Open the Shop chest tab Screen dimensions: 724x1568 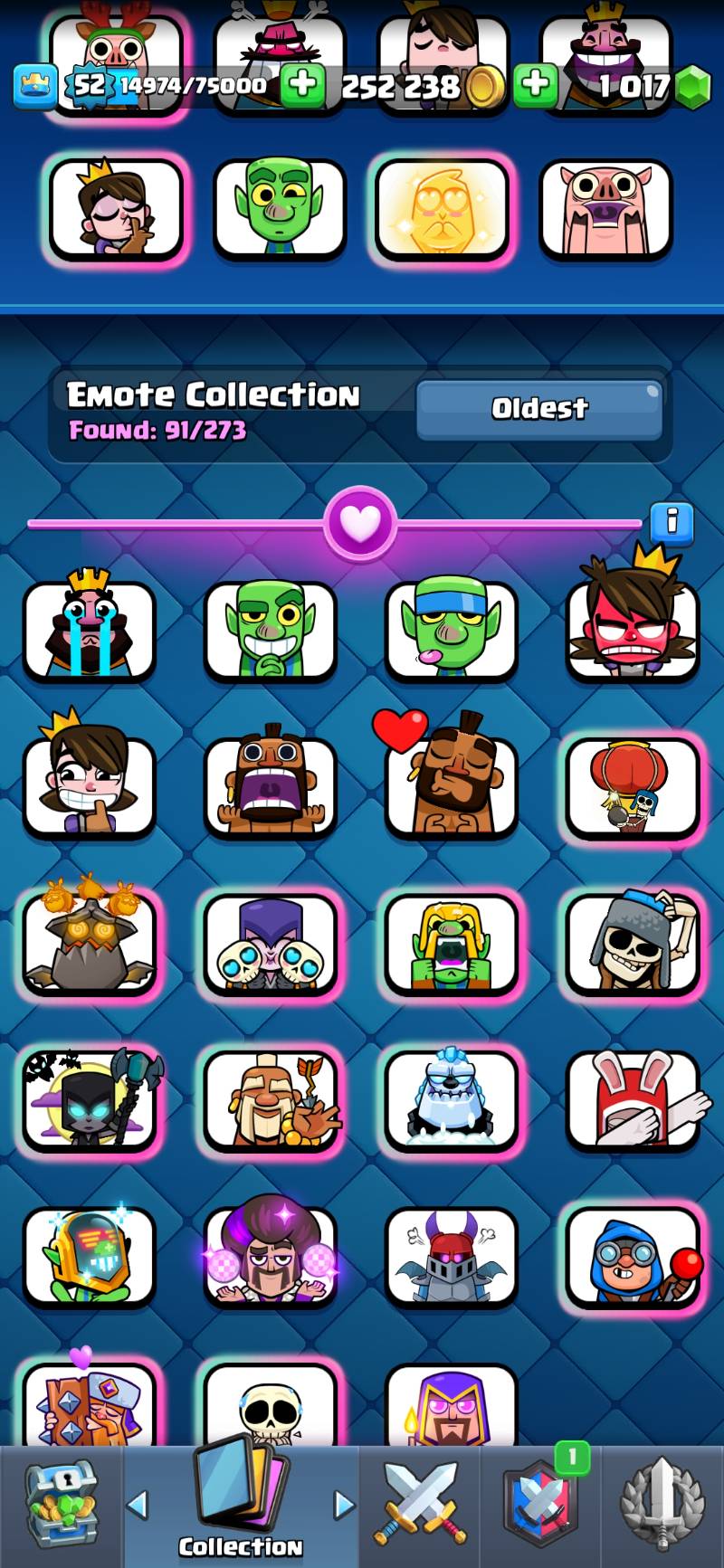pyautogui.click(x=60, y=1504)
